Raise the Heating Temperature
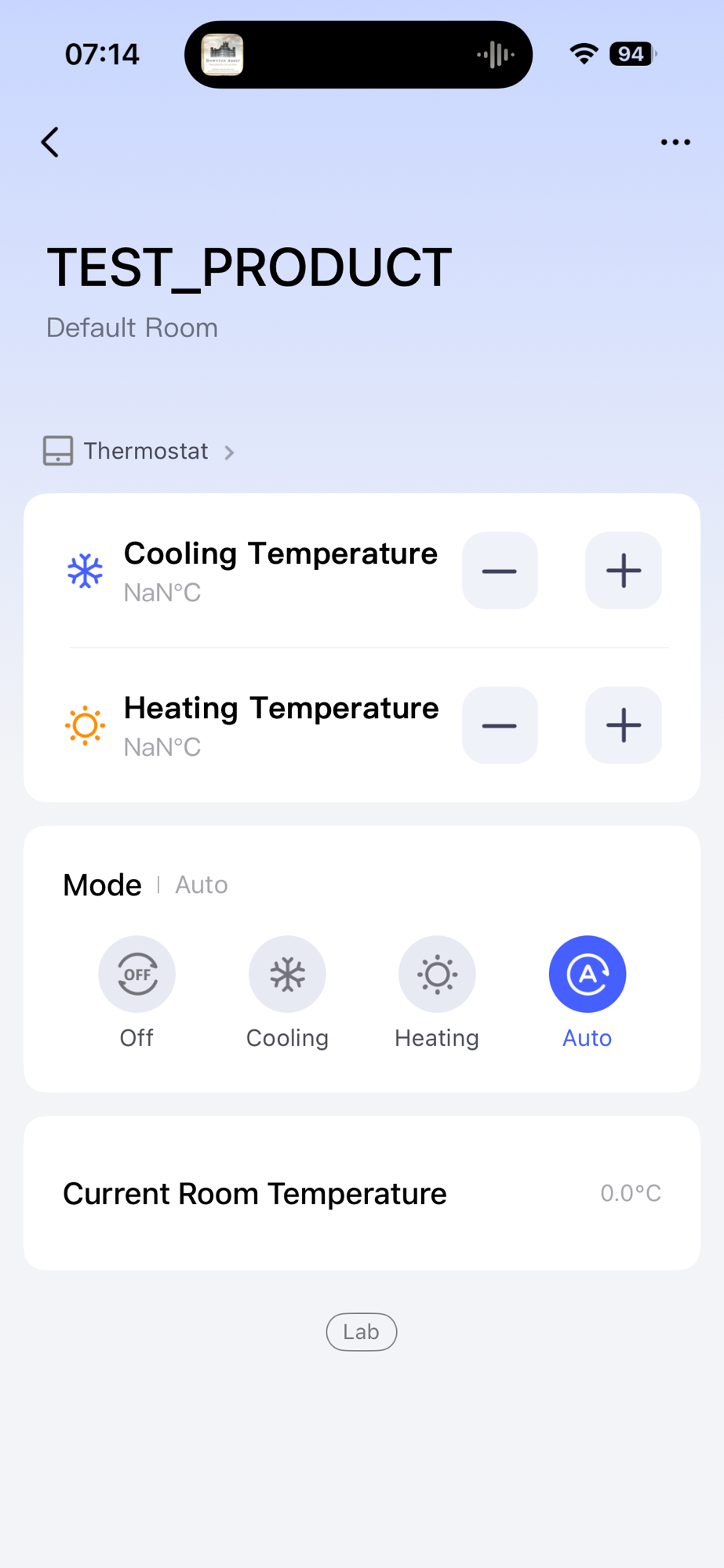This screenshot has height=1568, width=724. (623, 725)
